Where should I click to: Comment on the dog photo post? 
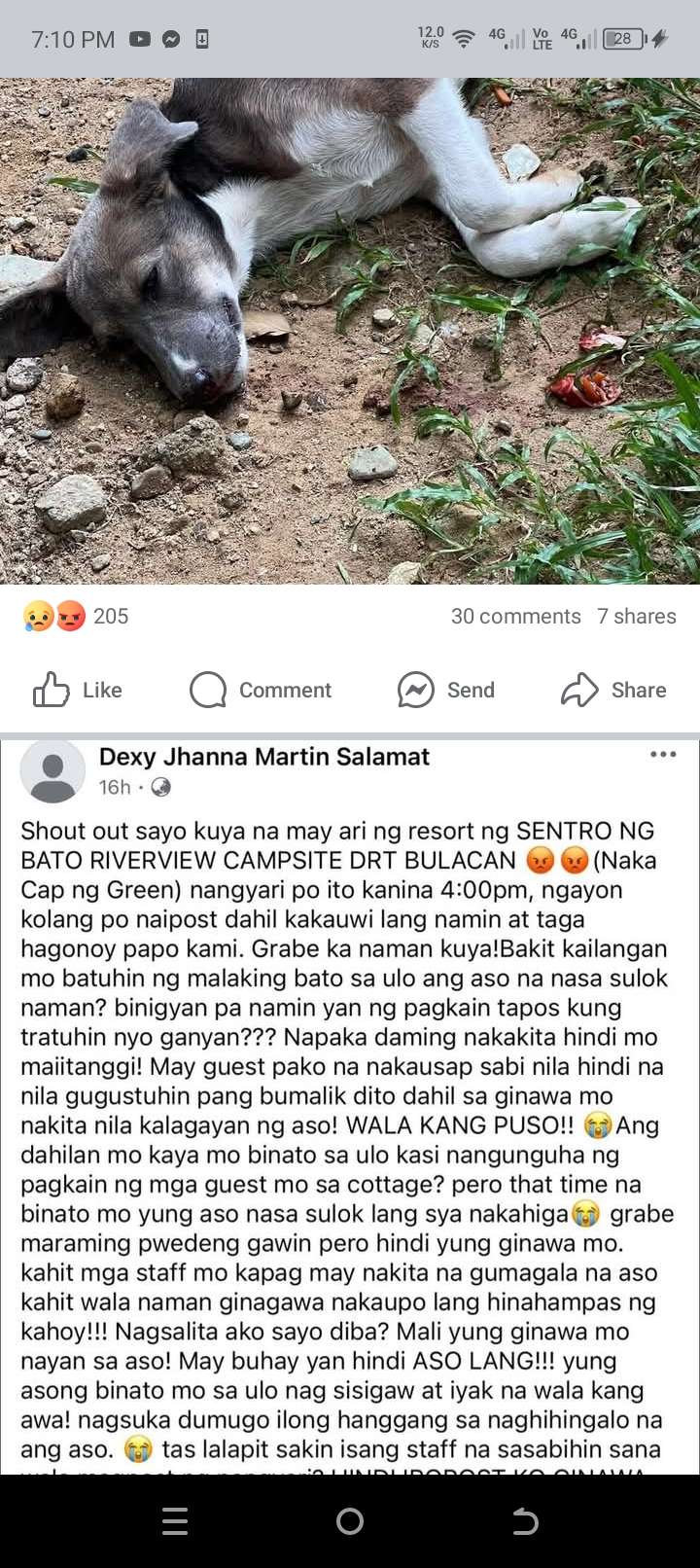click(x=261, y=690)
